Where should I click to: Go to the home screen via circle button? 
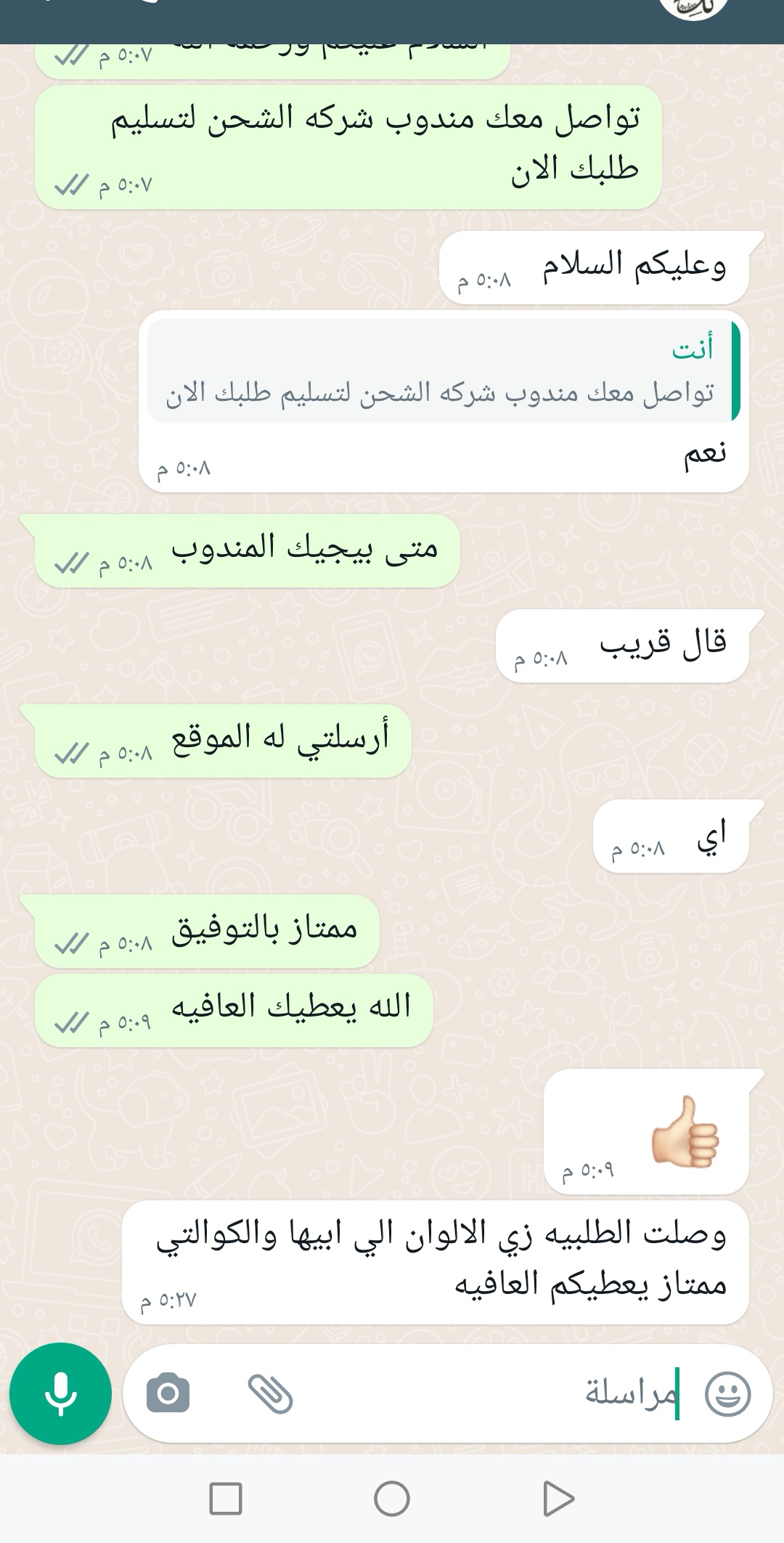392,1499
